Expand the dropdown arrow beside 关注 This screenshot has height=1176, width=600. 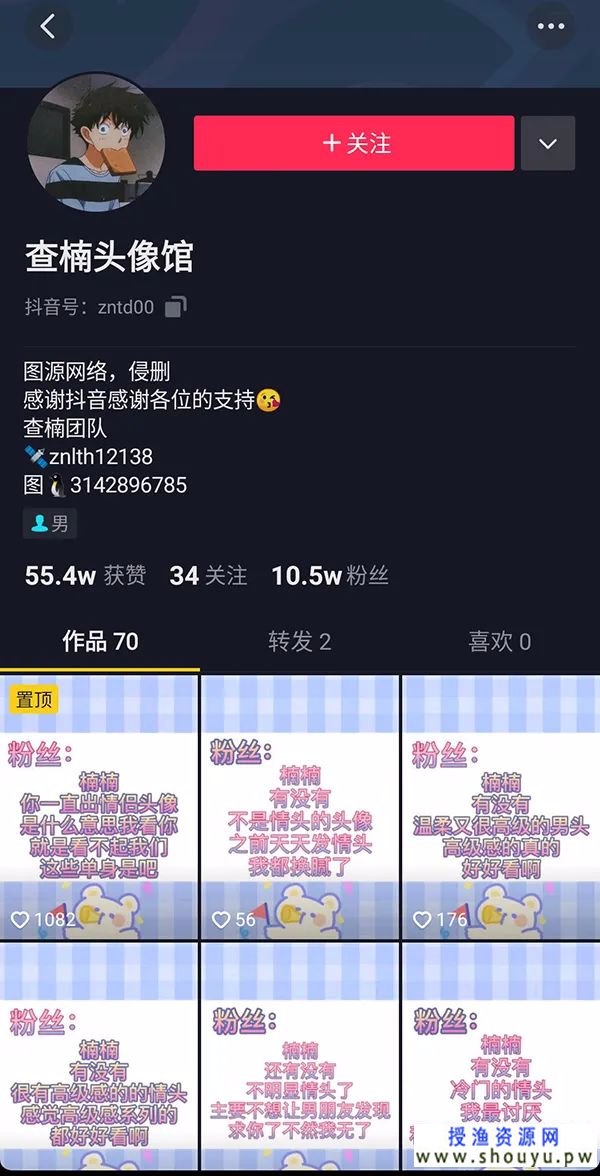pyautogui.click(x=547, y=143)
